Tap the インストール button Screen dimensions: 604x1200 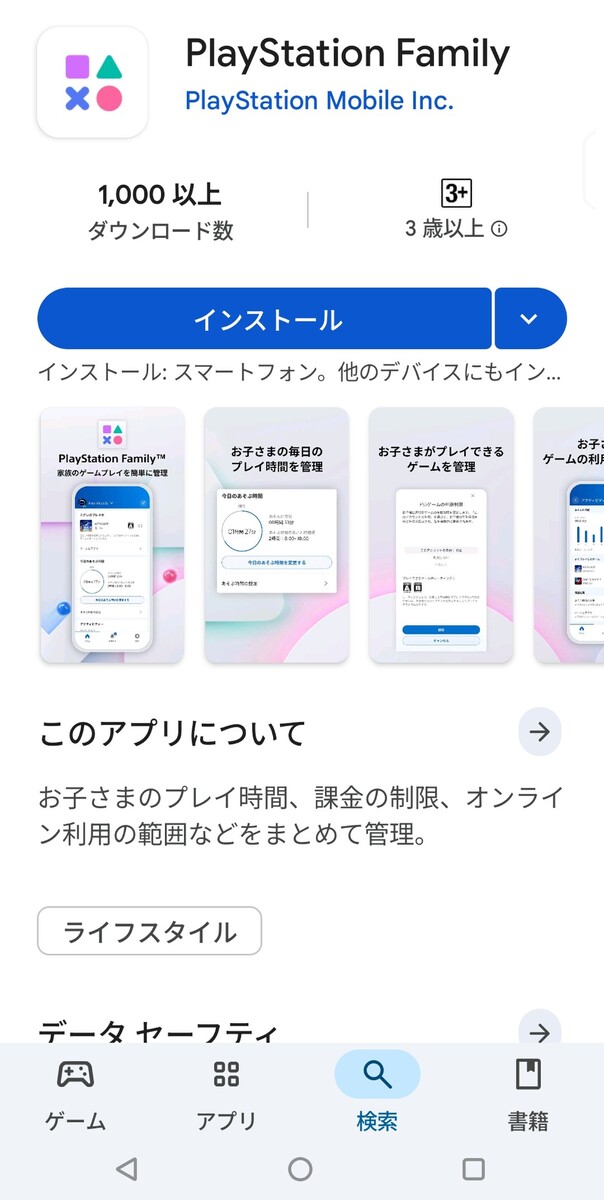[265, 319]
